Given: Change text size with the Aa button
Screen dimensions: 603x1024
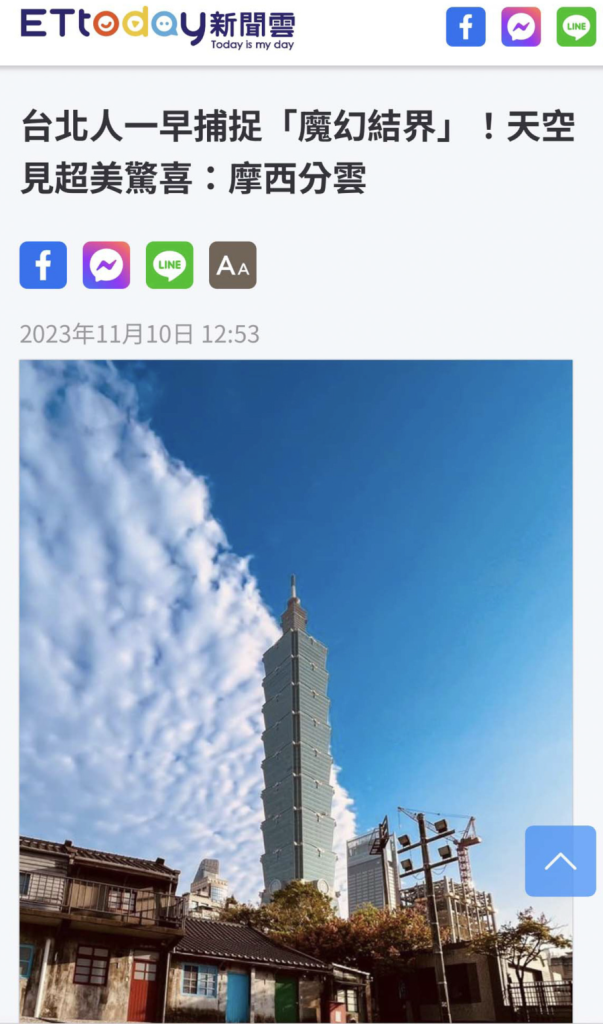Looking at the screenshot, I should tap(232, 265).
